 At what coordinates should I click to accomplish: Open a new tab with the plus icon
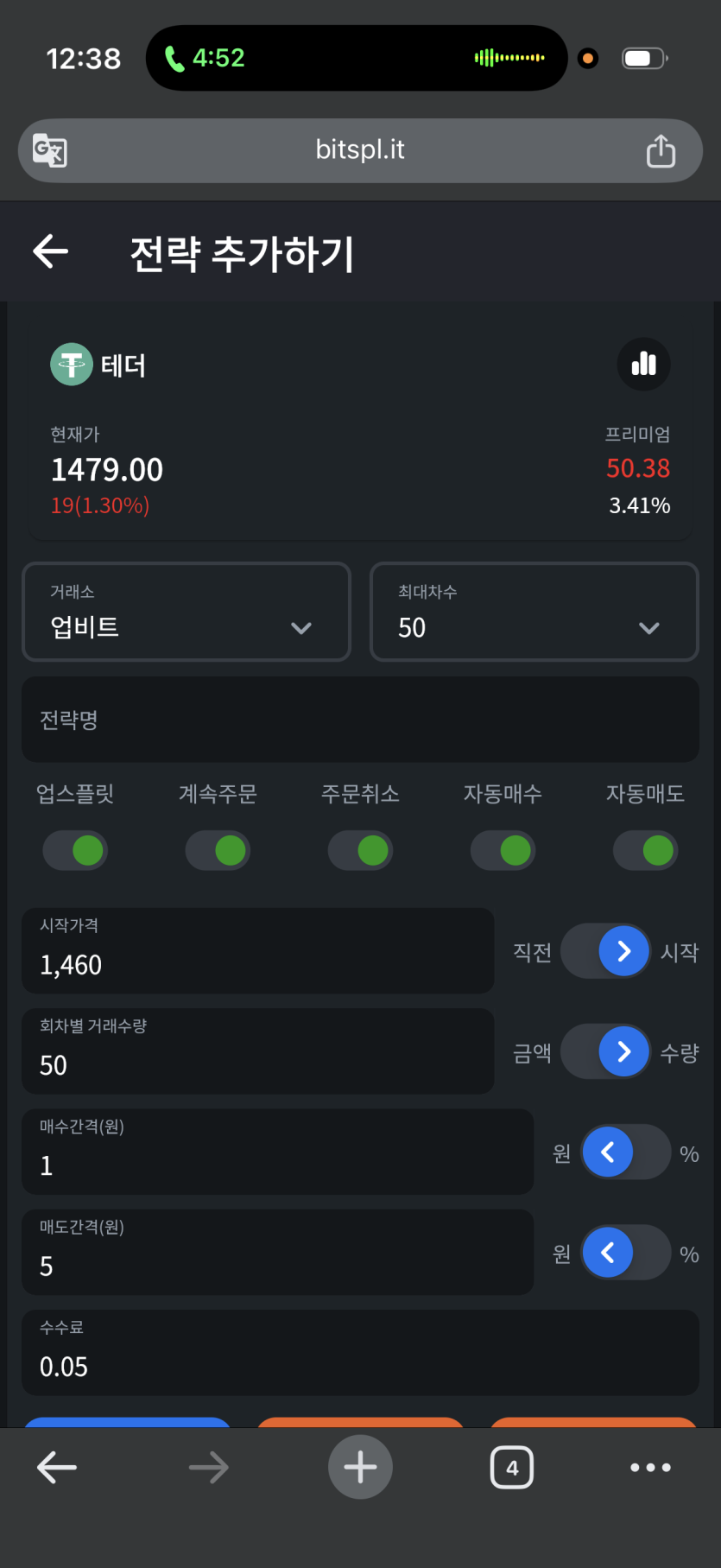(360, 1466)
